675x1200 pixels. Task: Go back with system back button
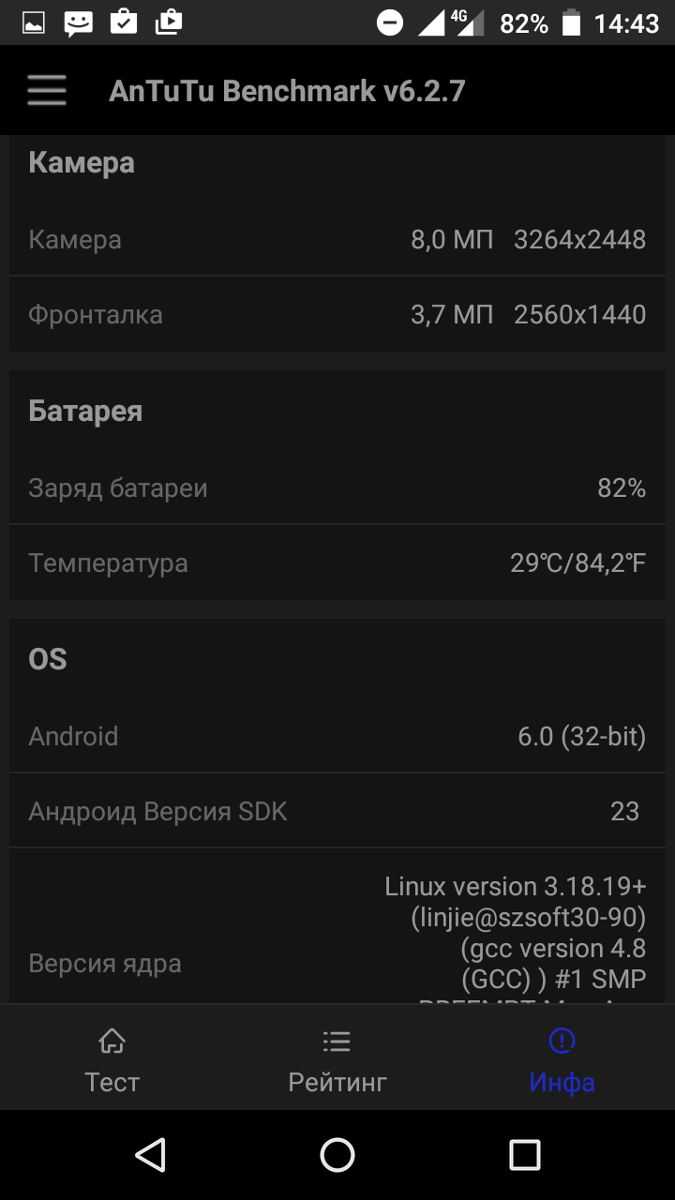150,1155
